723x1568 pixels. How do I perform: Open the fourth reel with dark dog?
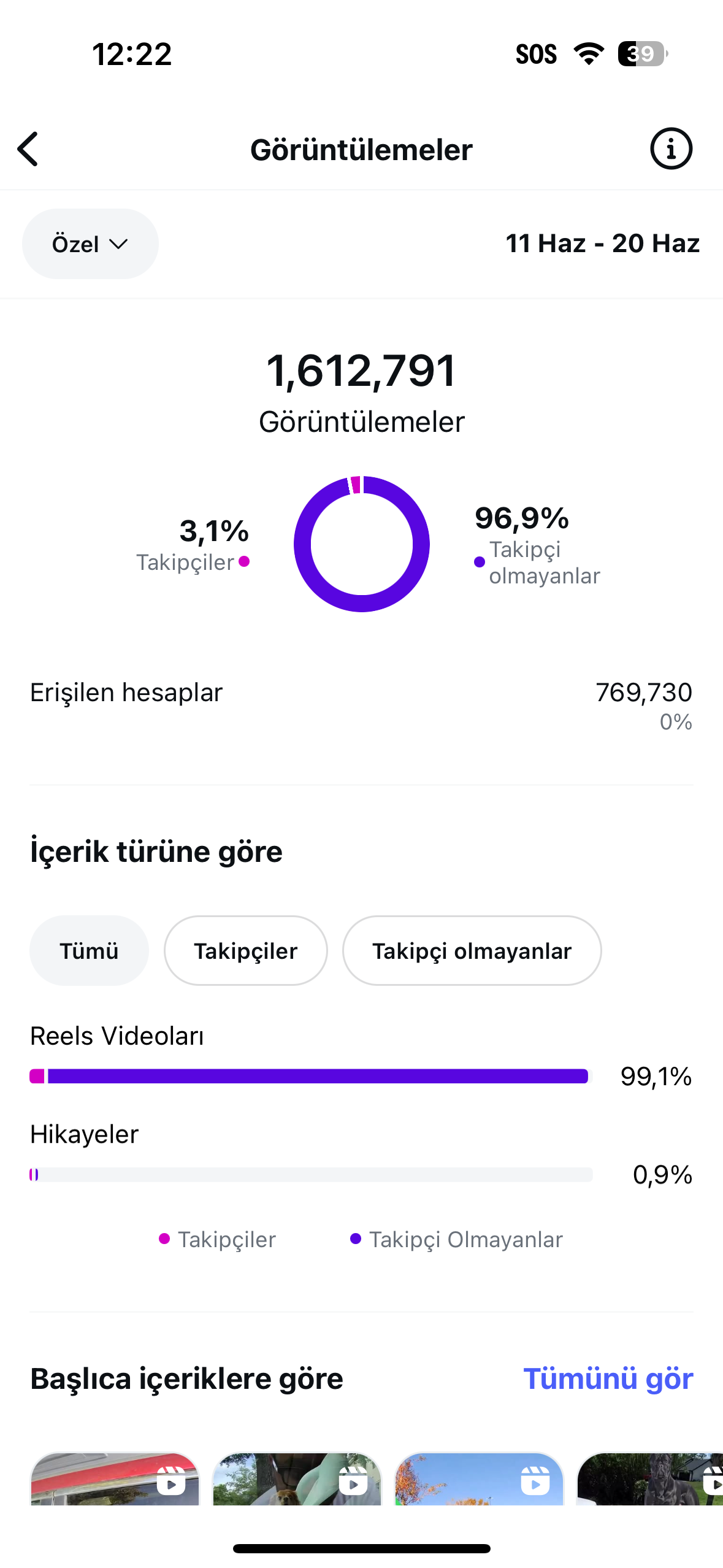650,1478
